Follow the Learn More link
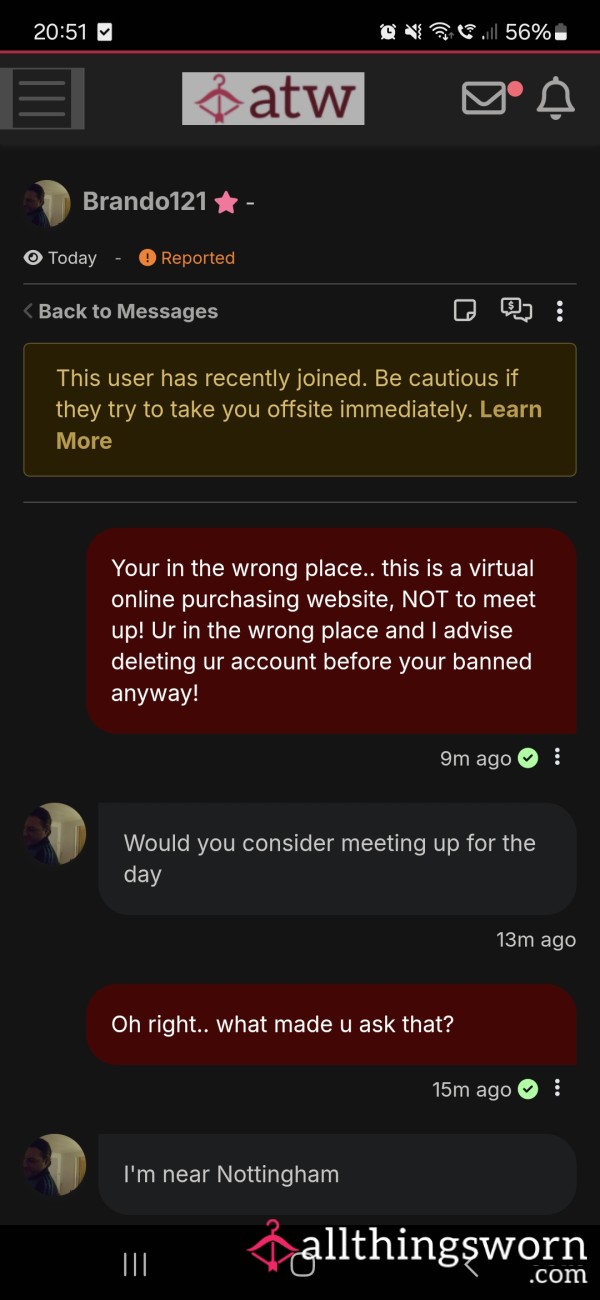Image resolution: width=600 pixels, height=1300 pixels. point(299,425)
